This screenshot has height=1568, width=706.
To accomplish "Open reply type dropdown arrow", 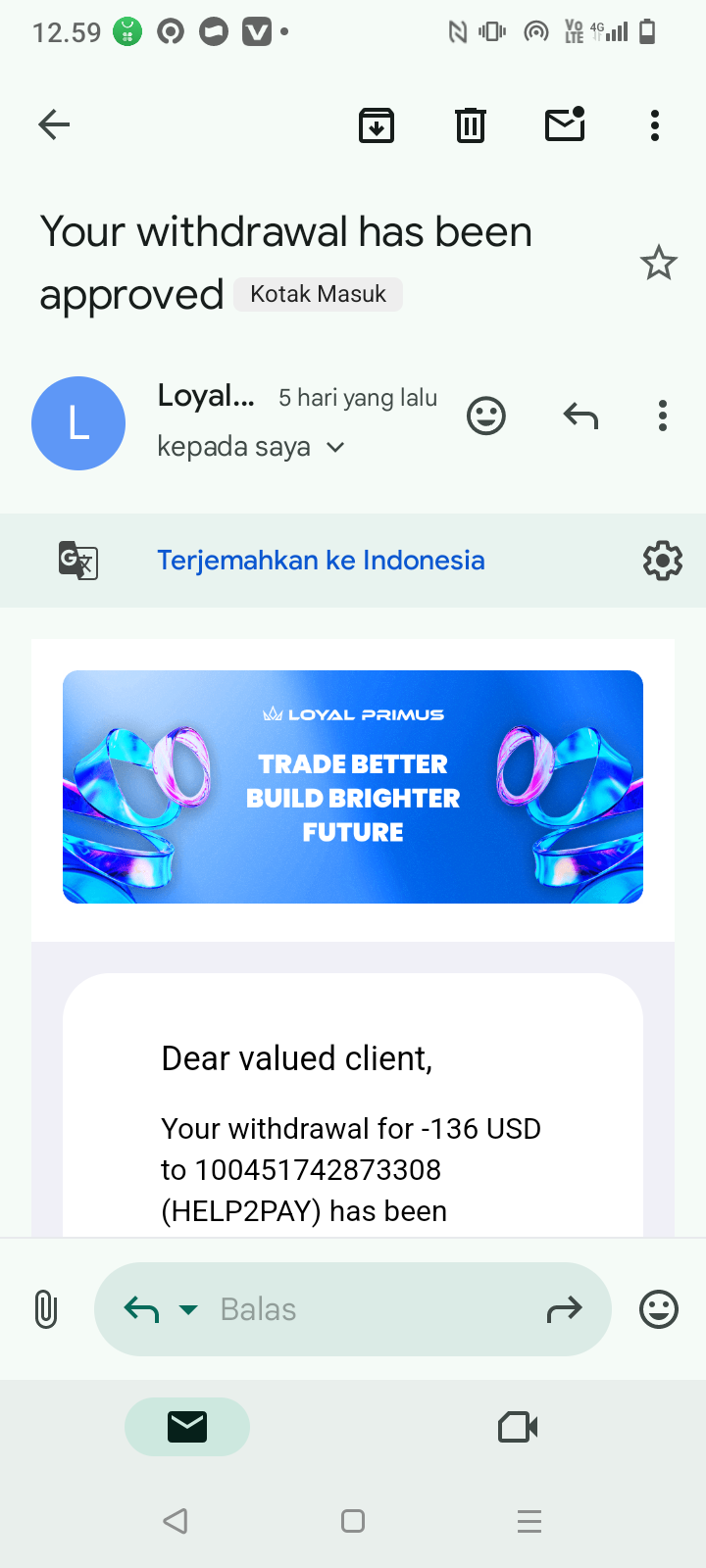I will (188, 1309).
